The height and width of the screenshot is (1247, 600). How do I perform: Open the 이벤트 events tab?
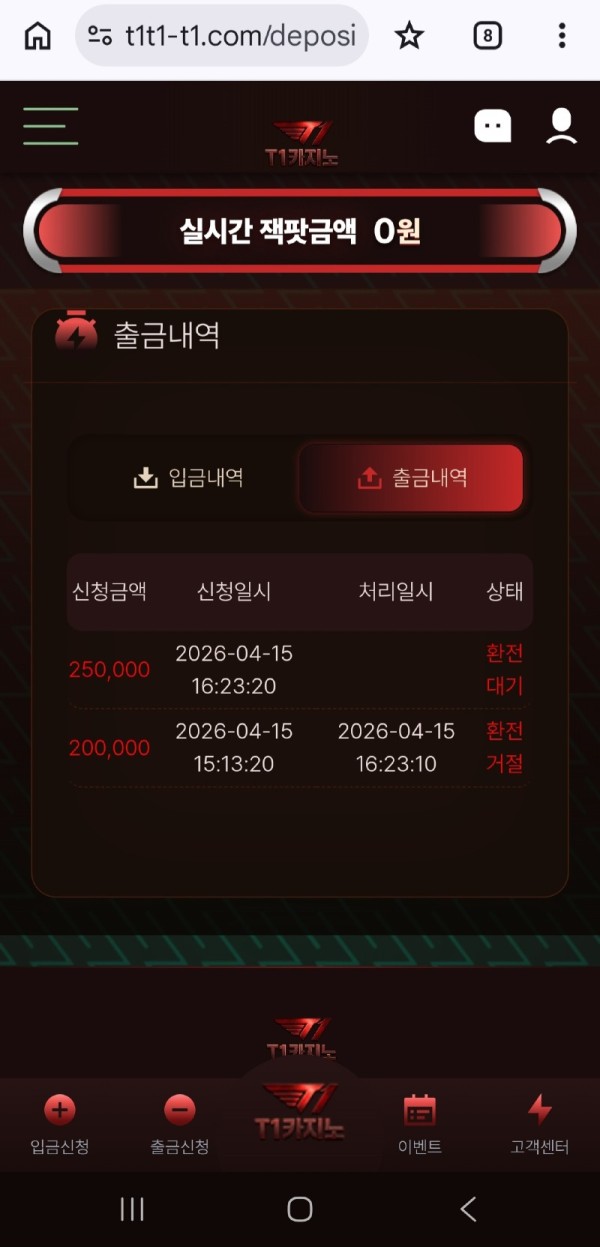(x=420, y=1124)
